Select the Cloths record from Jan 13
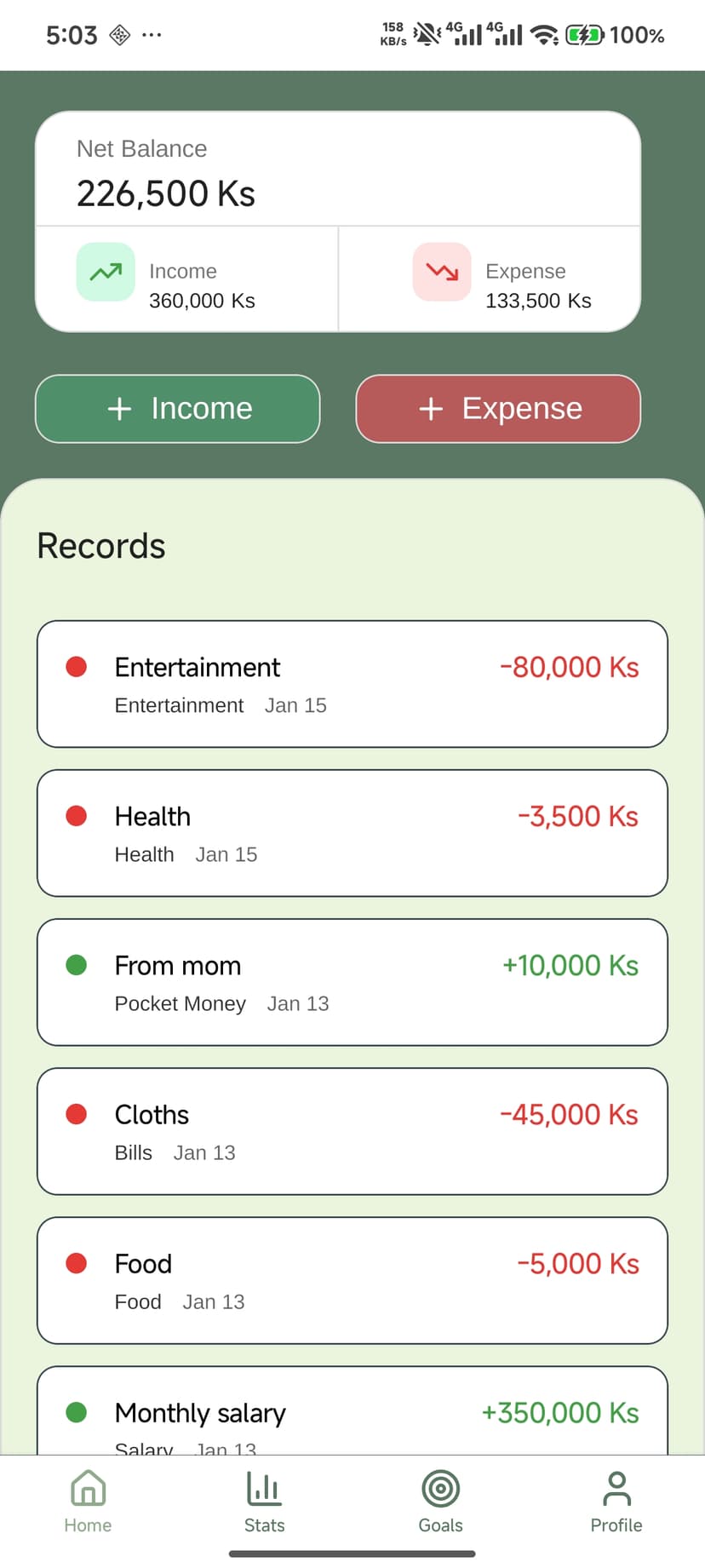Screen dimensions: 705x1568 [x=352, y=1131]
